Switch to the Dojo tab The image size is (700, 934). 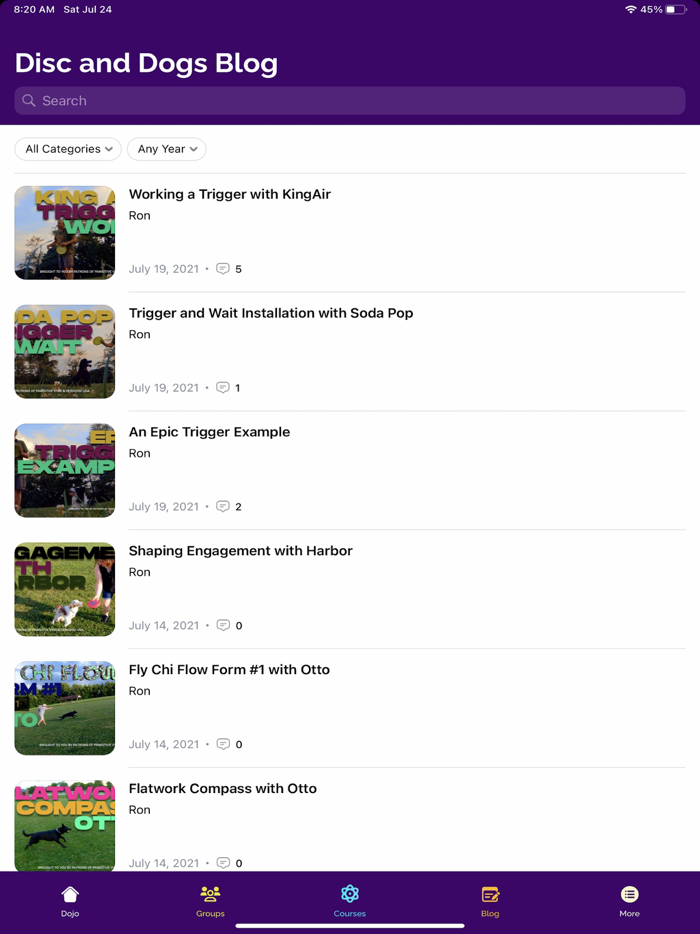tap(70, 900)
